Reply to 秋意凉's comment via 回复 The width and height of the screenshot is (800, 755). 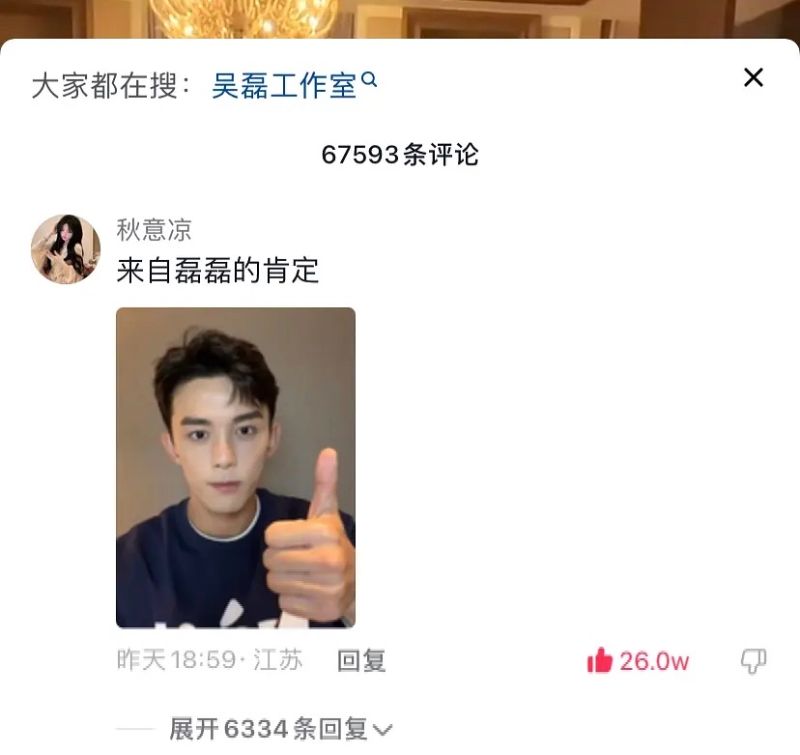pyautogui.click(x=361, y=661)
